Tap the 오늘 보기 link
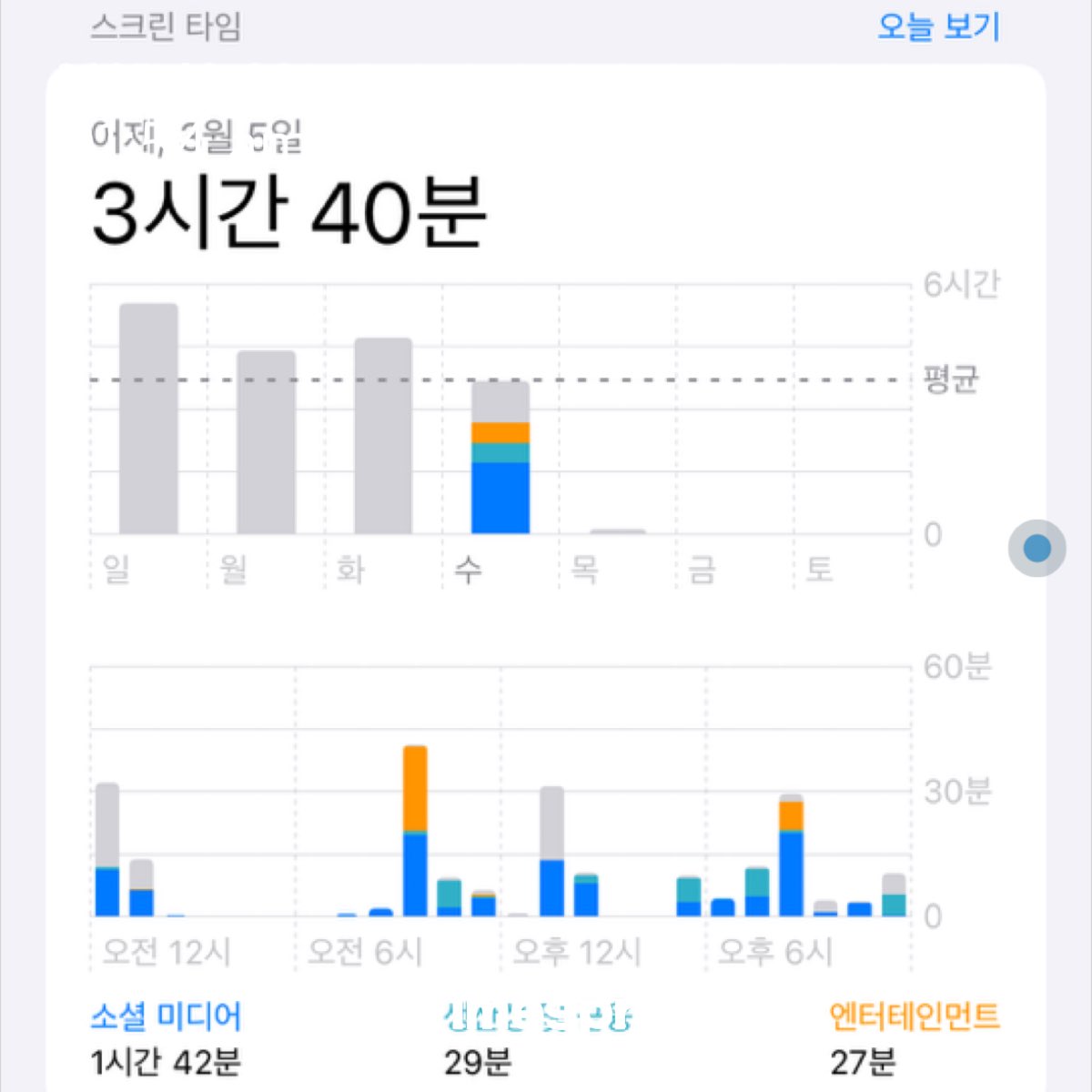 938,26
